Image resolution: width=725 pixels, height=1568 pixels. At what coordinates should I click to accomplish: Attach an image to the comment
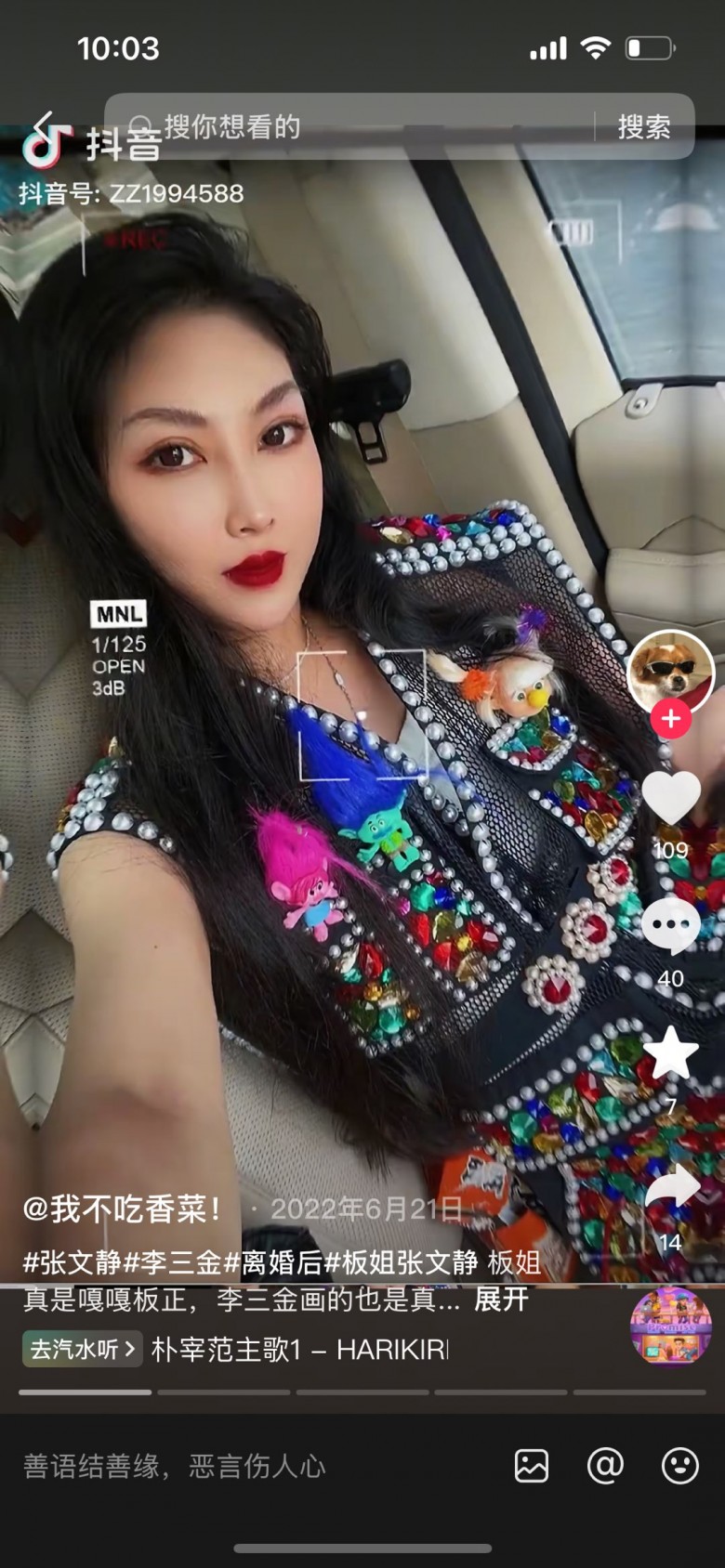(x=532, y=1466)
